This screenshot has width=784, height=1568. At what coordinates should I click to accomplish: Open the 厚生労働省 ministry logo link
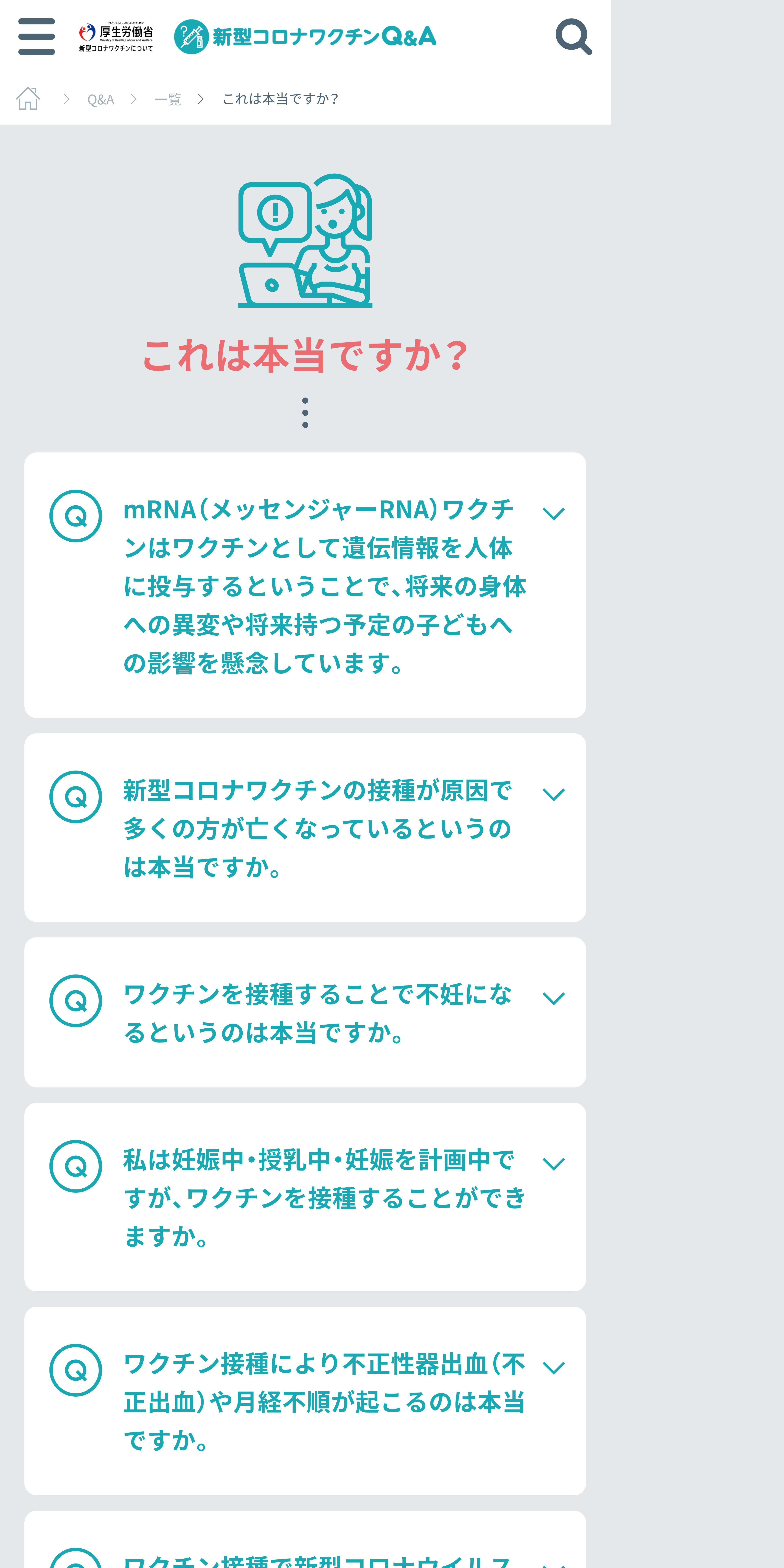click(116, 36)
